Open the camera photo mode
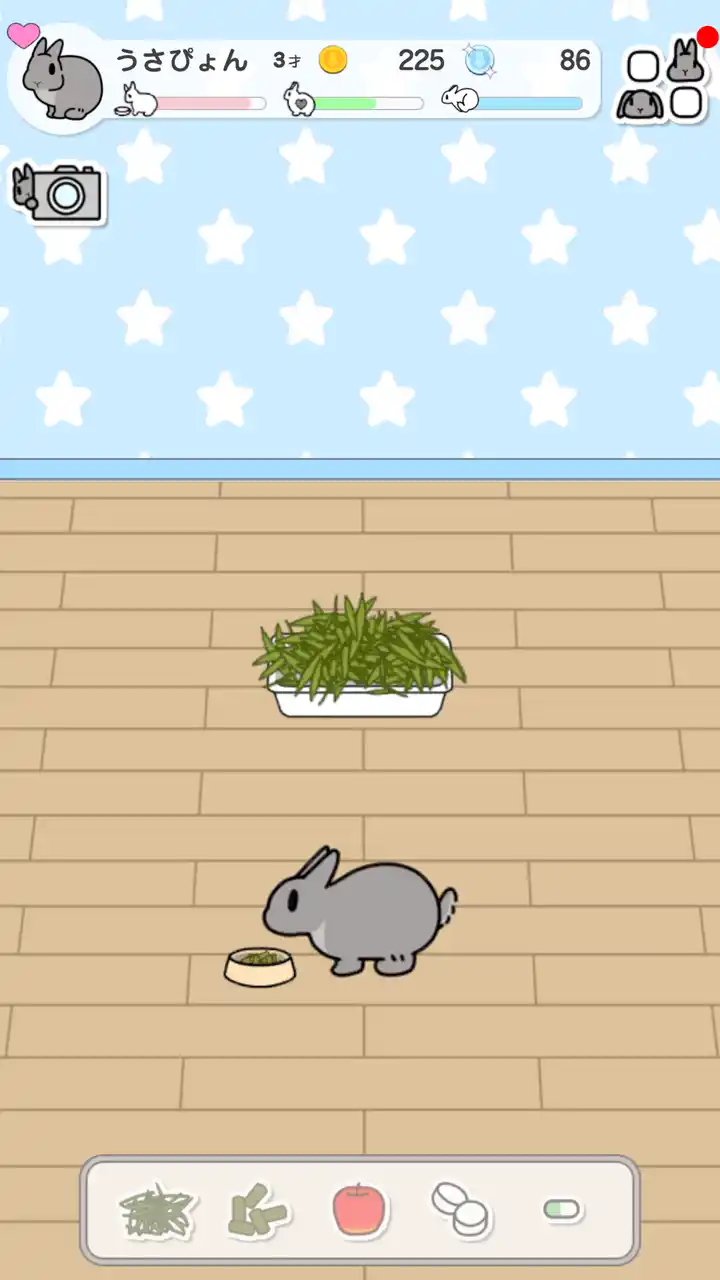 pos(58,193)
